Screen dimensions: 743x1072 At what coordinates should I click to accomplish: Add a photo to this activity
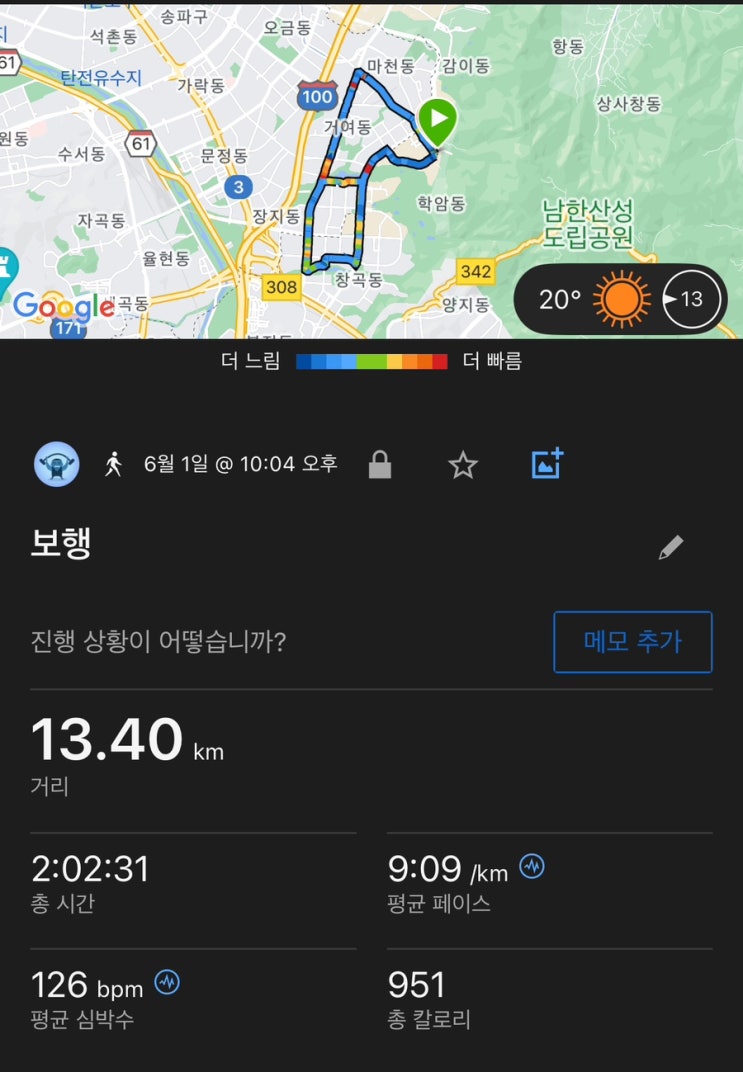(x=548, y=463)
